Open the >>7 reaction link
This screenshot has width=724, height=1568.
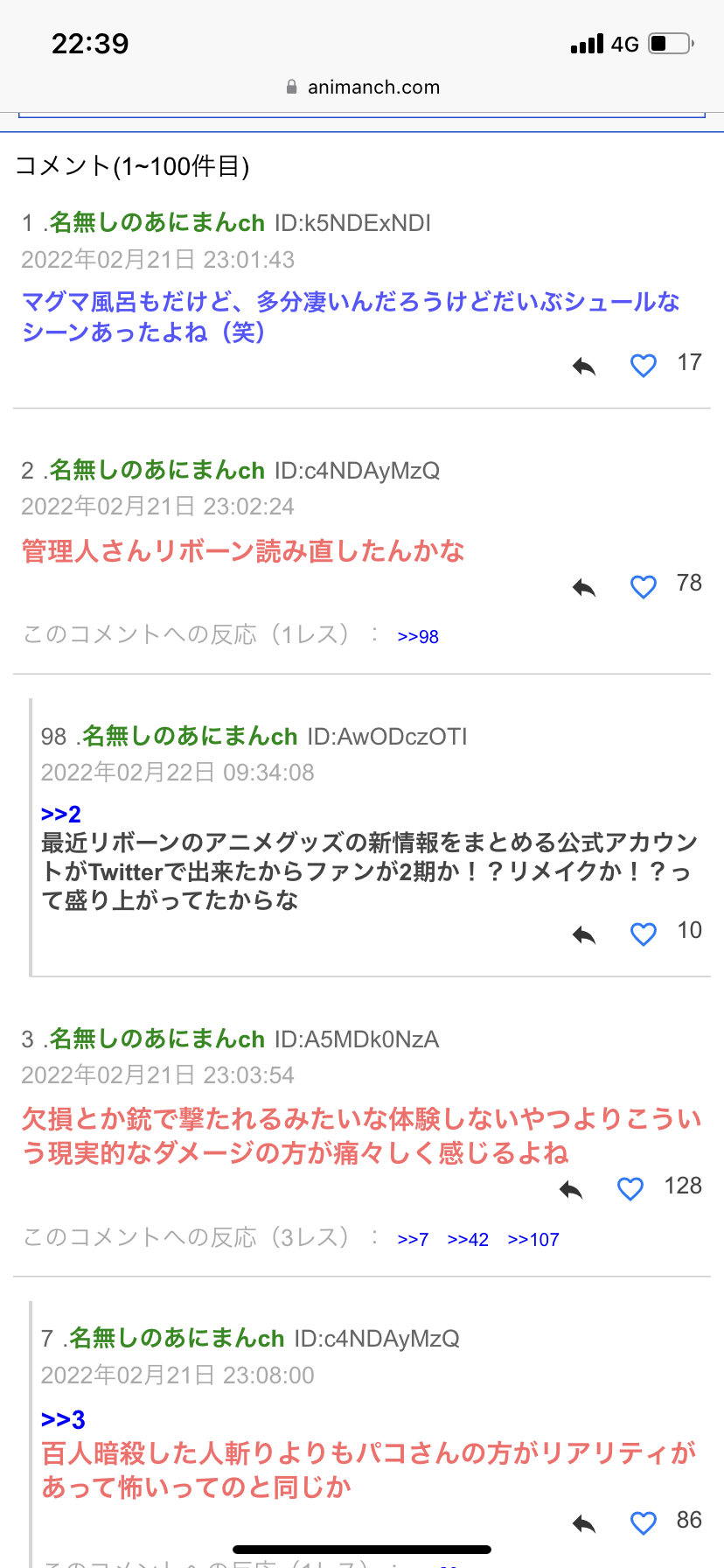pos(413,1240)
